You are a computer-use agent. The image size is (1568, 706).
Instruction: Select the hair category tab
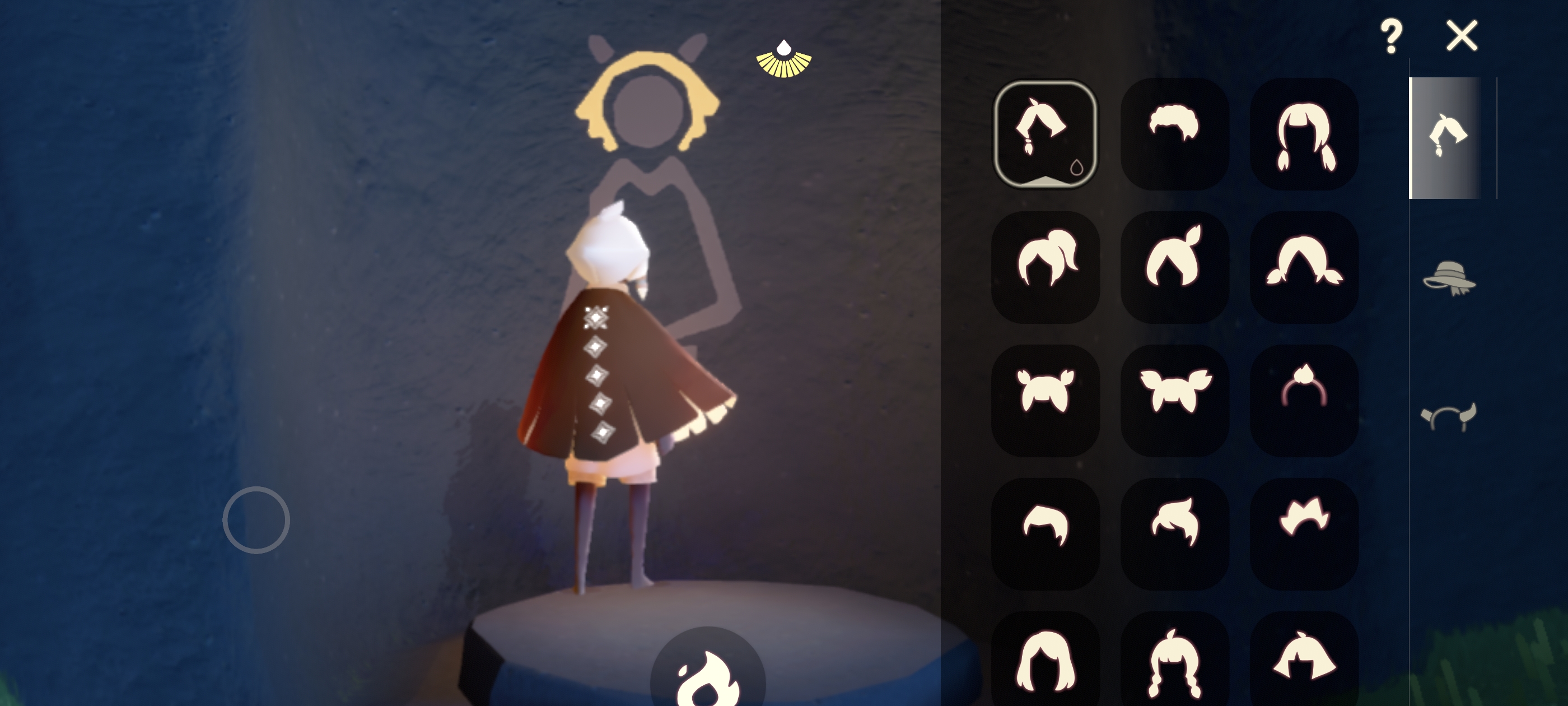pyautogui.click(x=1448, y=137)
